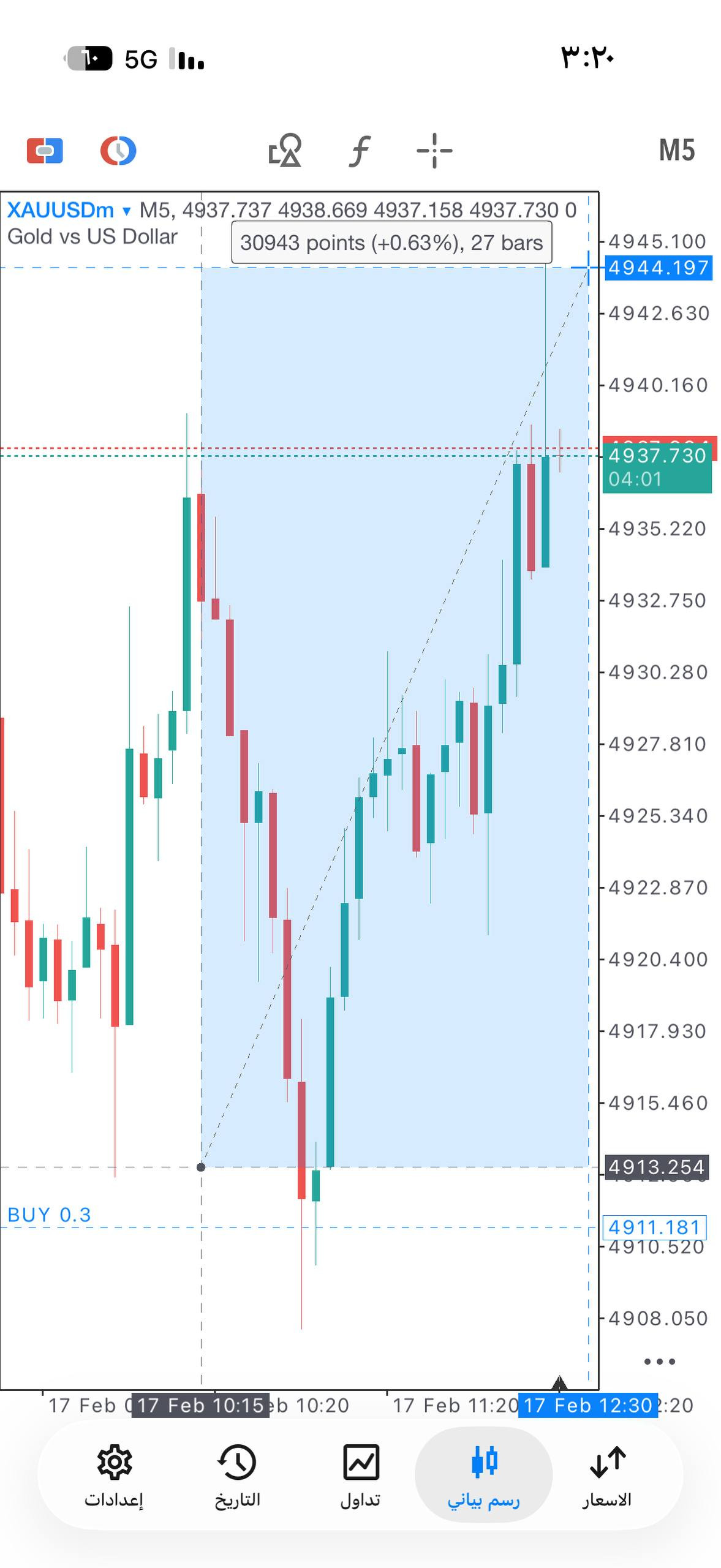Open the trade panel icon
Image resolution: width=721 pixels, height=1568 pixels.
tap(45, 151)
